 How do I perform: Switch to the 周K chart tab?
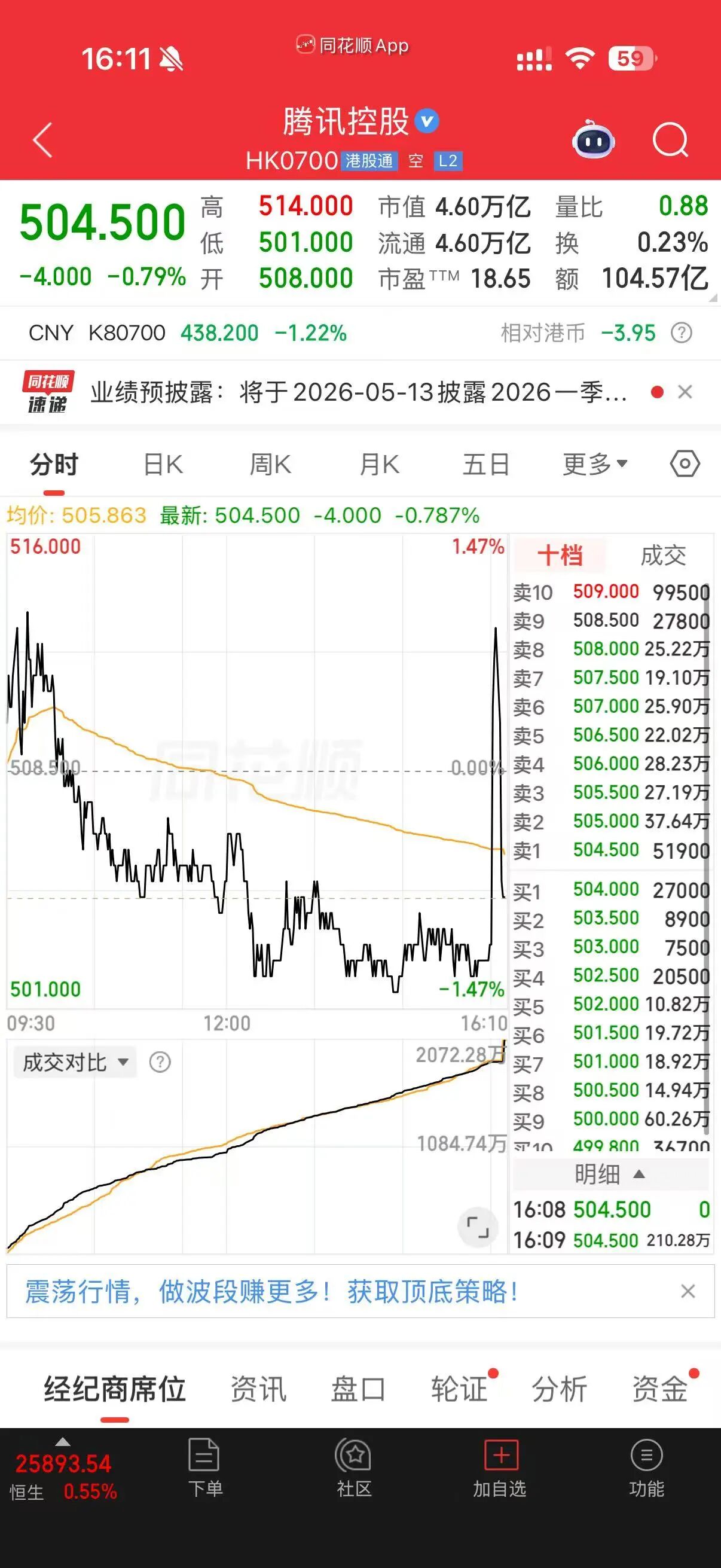coord(270,465)
